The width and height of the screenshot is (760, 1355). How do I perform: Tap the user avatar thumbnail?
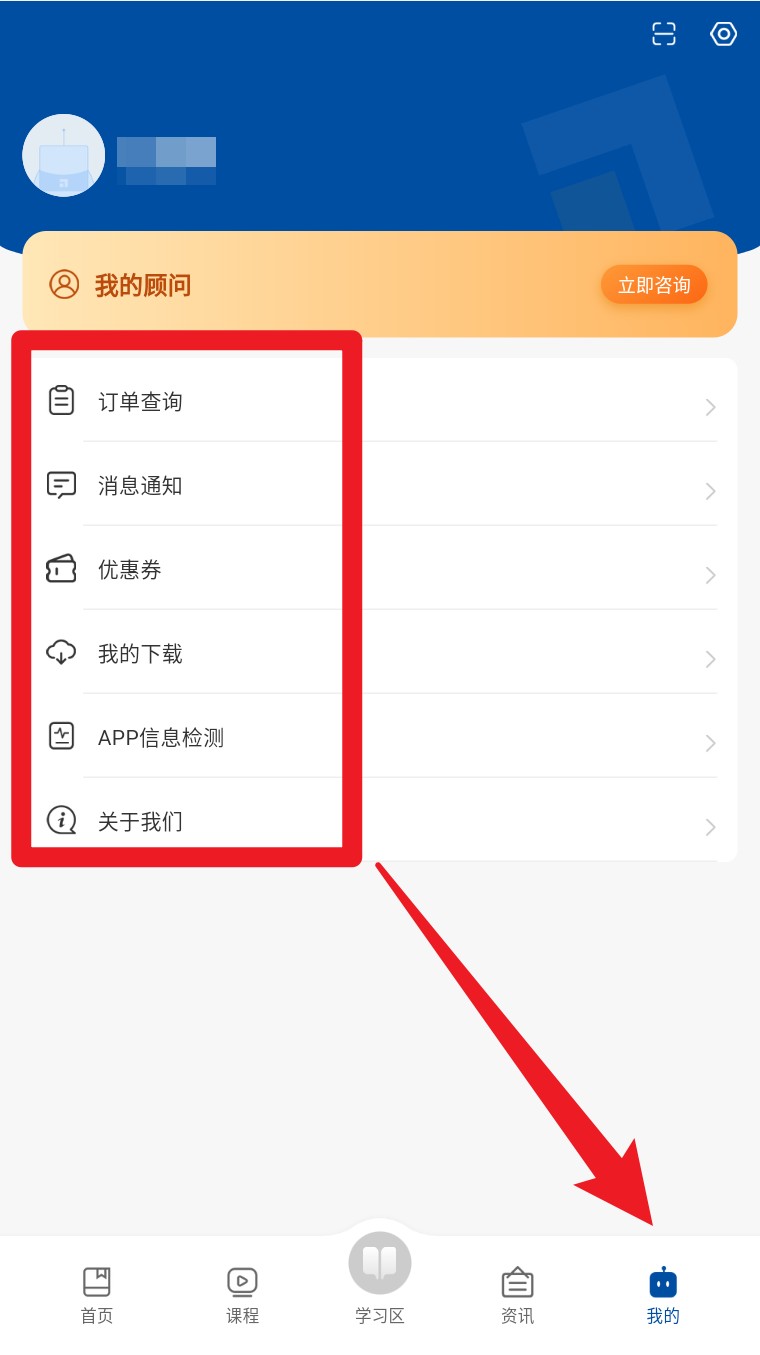tap(63, 155)
